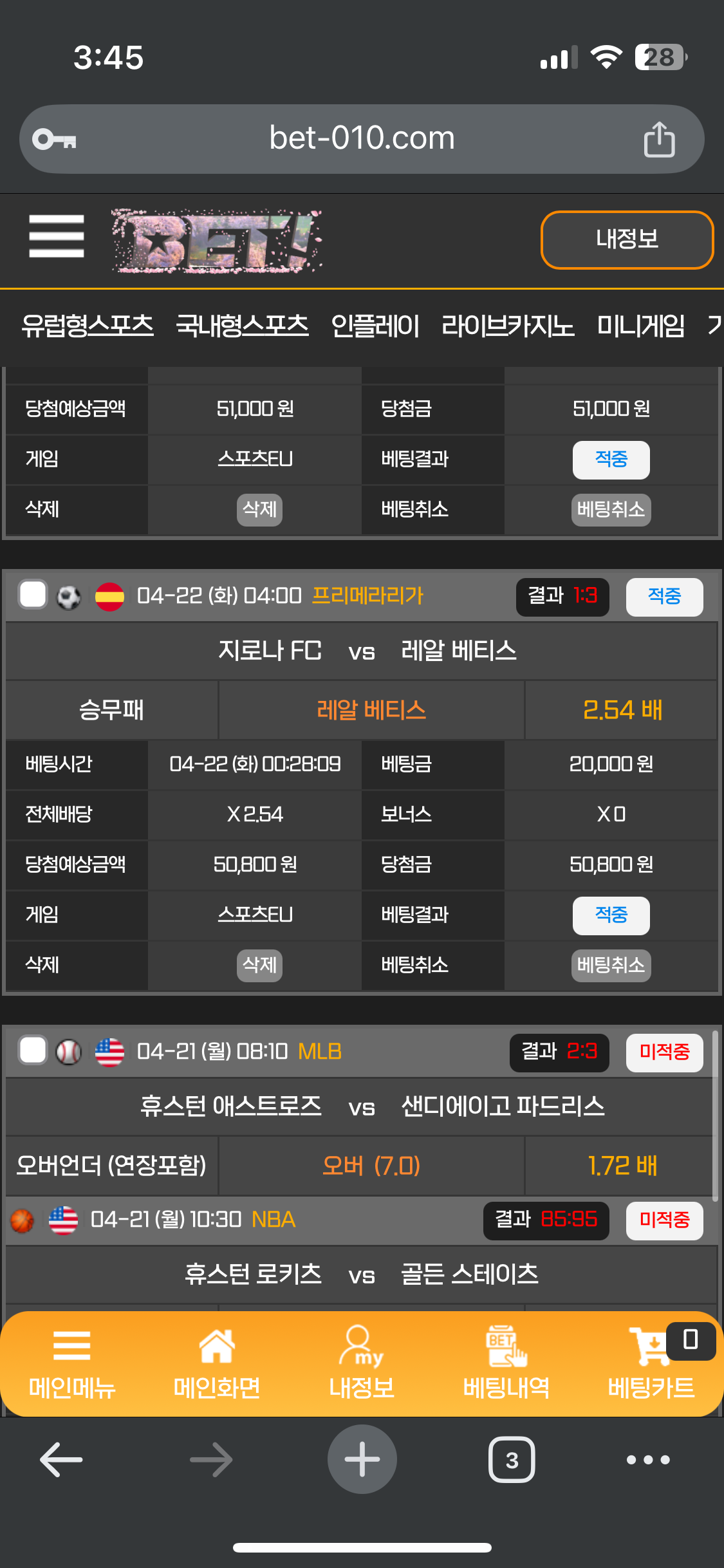Viewport: 724px width, 1568px height.
Task: Open browser tabs overview showing 3
Action: (x=512, y=1460)
